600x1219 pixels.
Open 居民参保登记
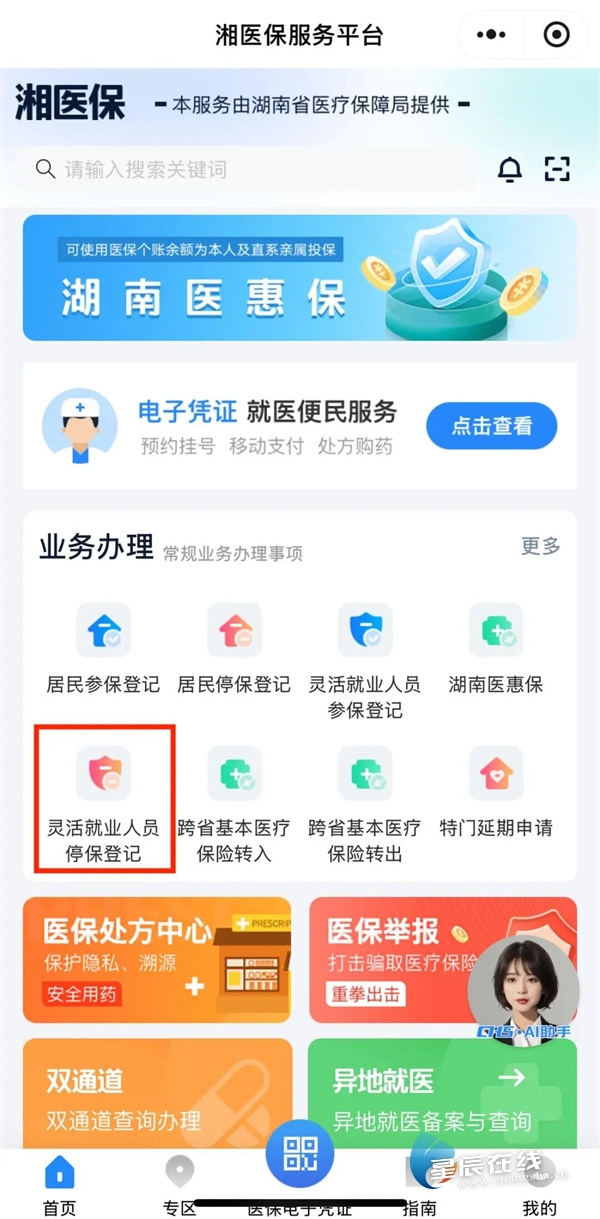103,648
